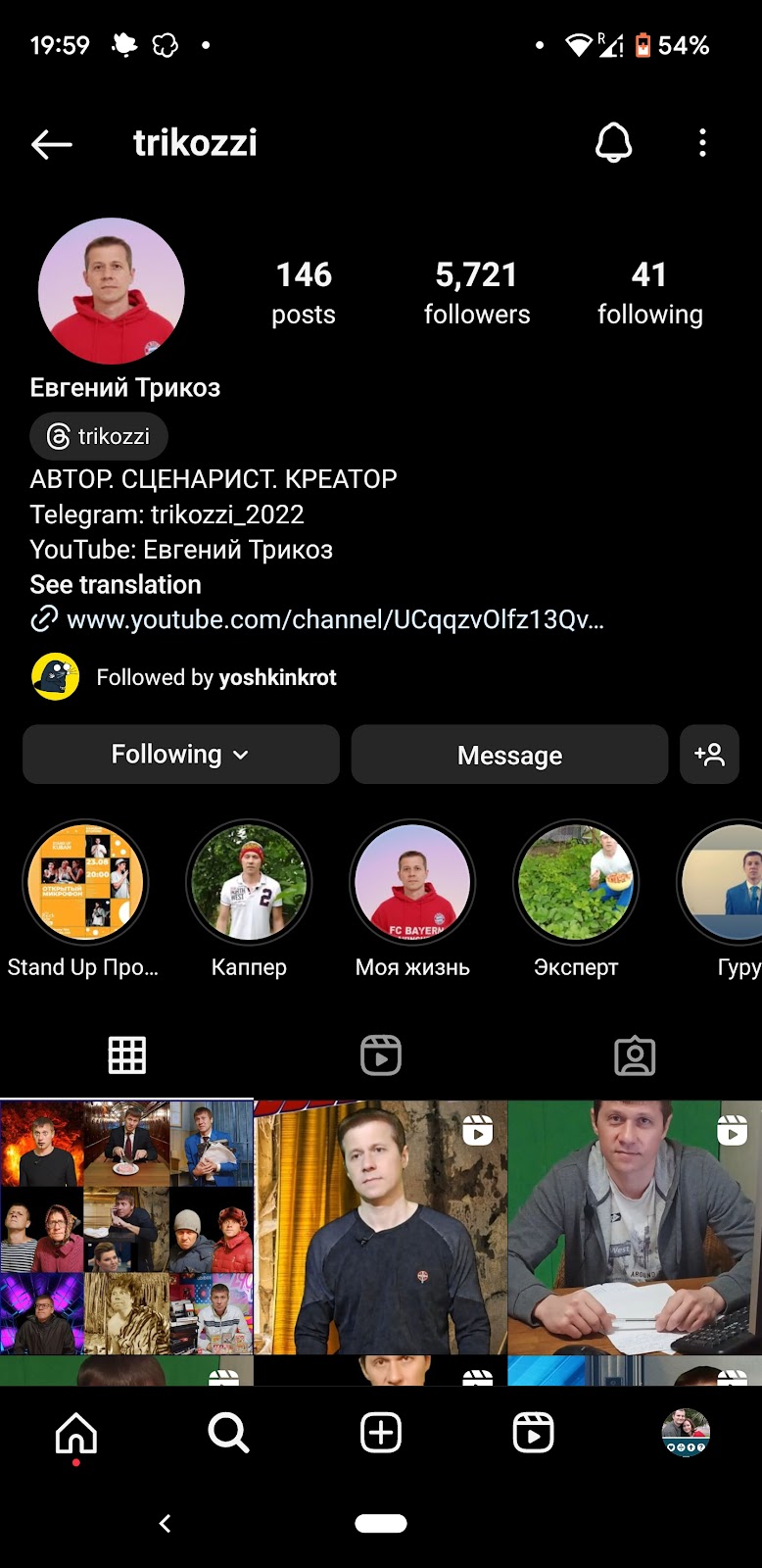Viewport: 762px width, 1568px height.
Task: Show suggested accounts with add-person icon
Action: (x=709, y=755)
